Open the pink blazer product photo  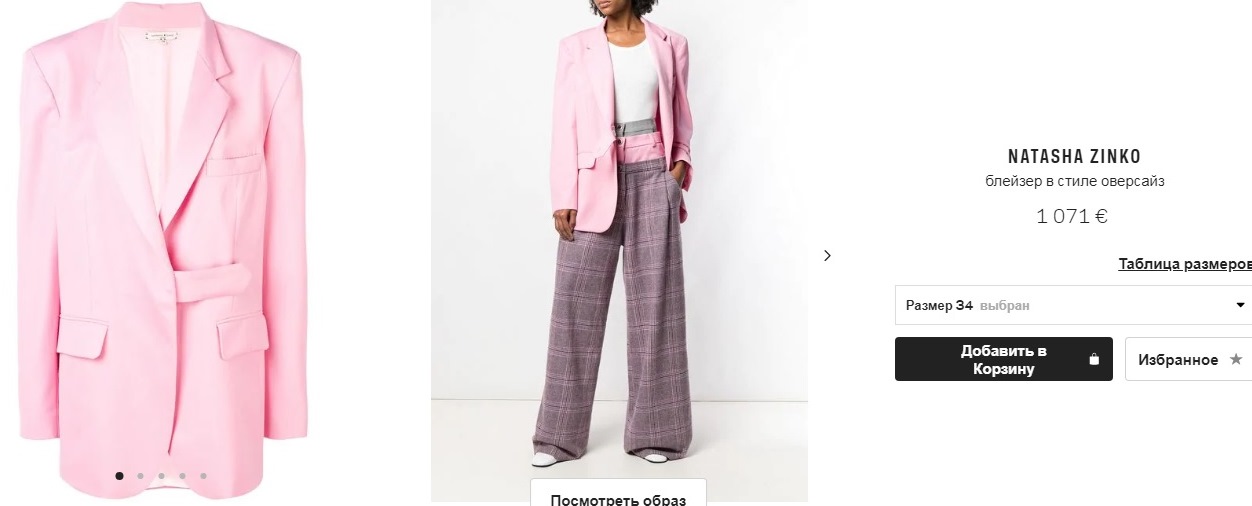click(162, 240)
